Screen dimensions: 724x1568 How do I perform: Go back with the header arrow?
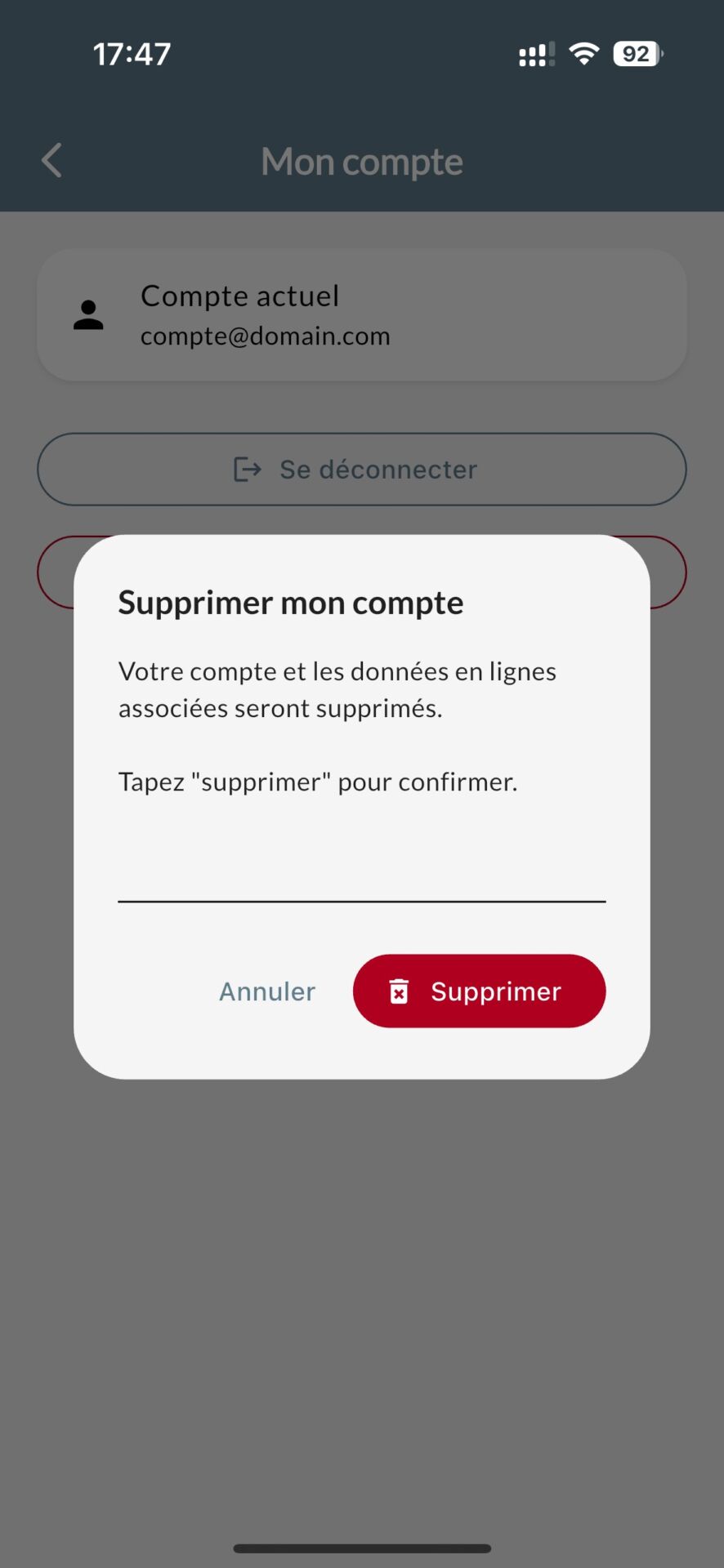click(x=51, y=160)
